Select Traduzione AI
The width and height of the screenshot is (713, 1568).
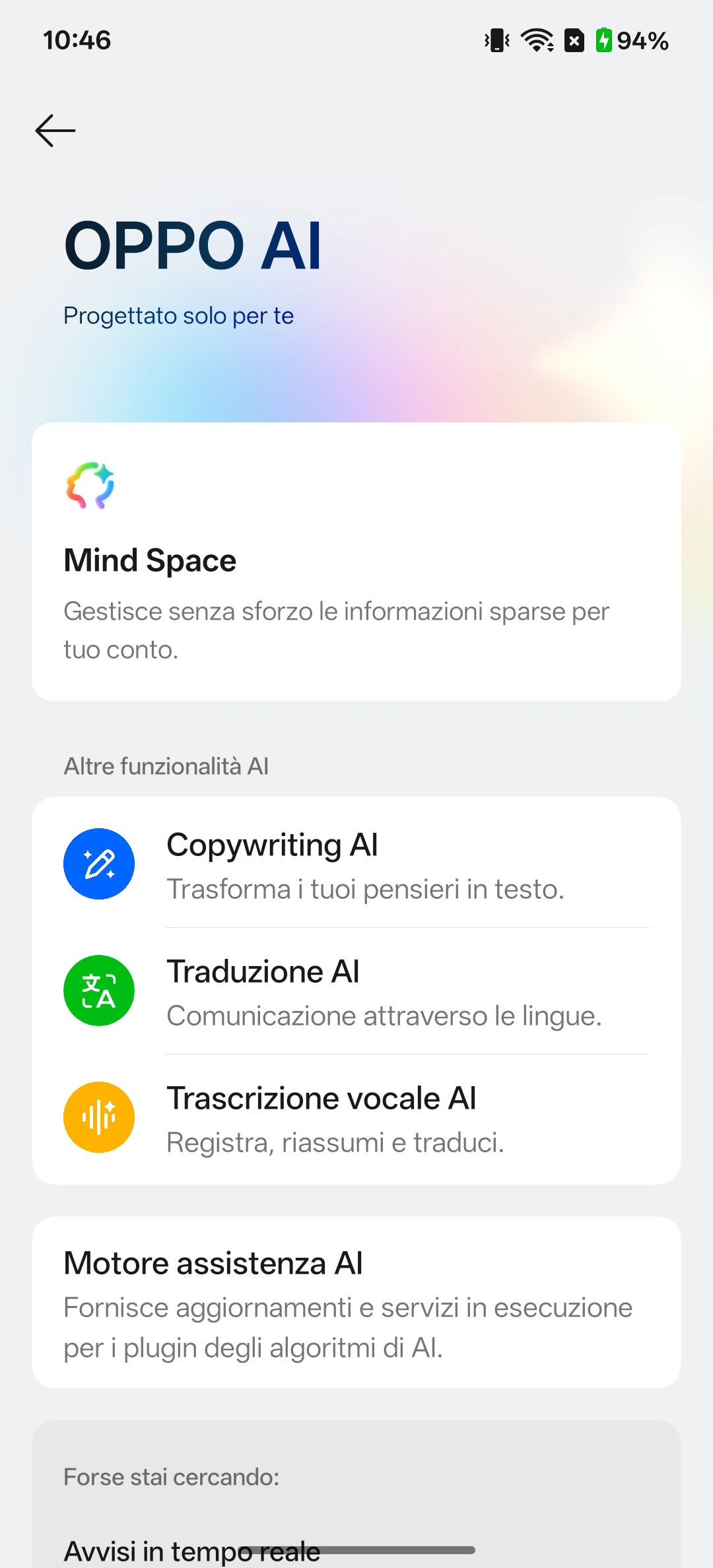coord(356,991)
